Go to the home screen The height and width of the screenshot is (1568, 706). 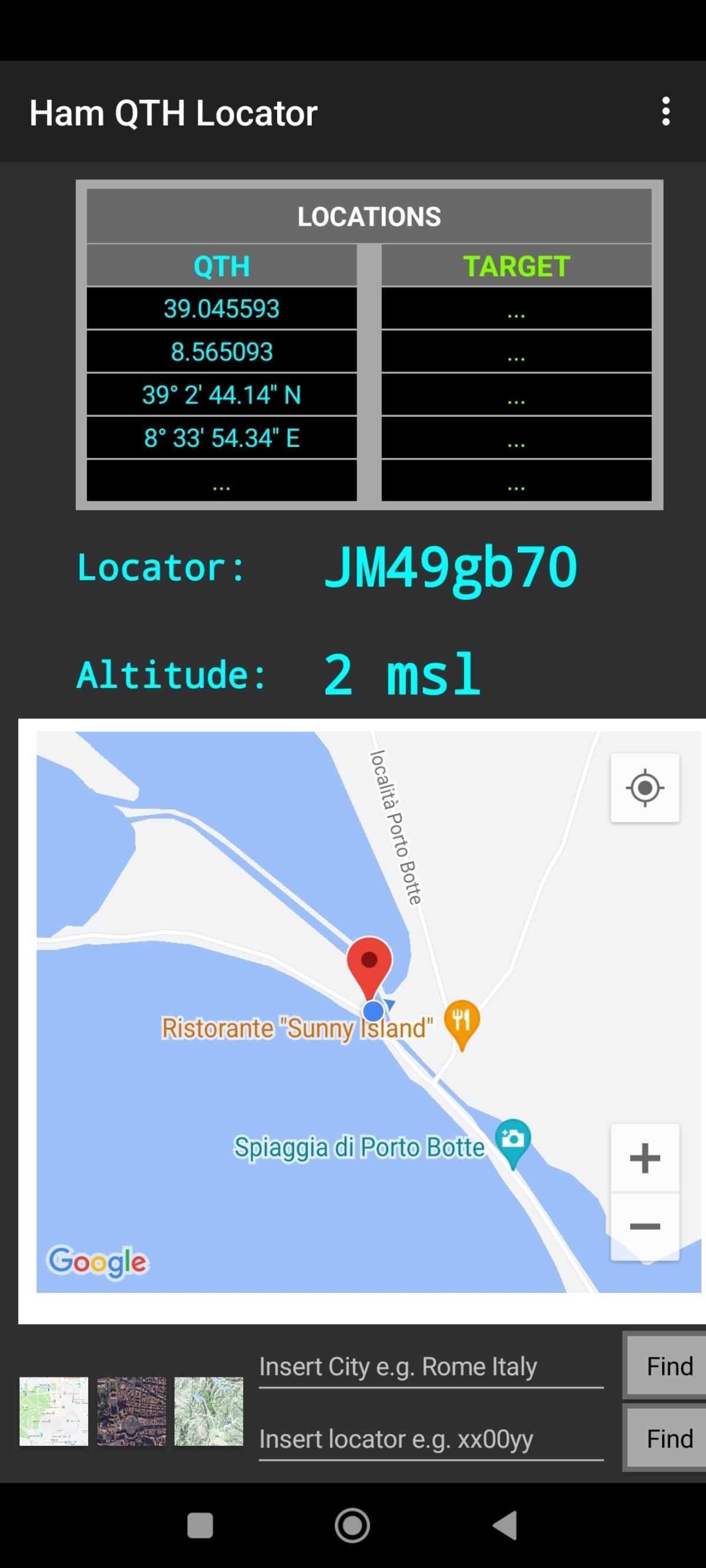click(x=352, y=1526)
